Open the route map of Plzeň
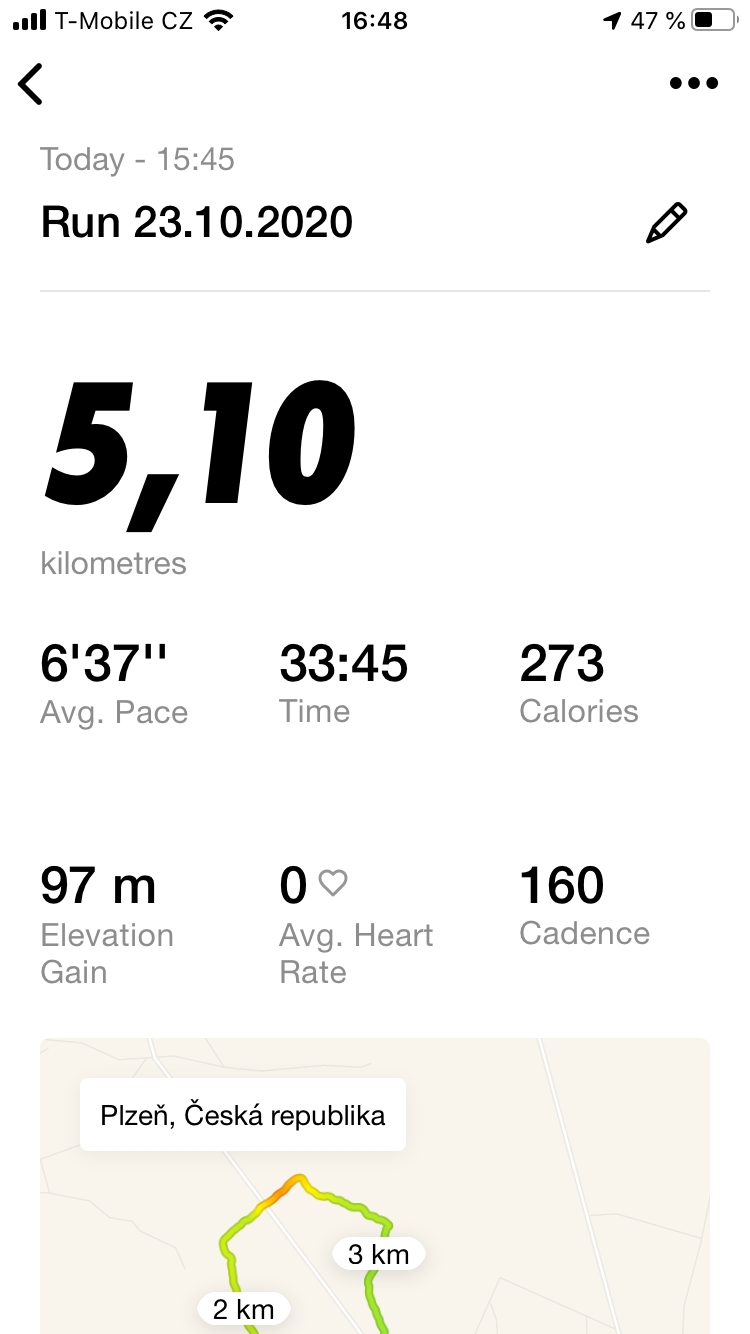 click(x=375, y=1186)
